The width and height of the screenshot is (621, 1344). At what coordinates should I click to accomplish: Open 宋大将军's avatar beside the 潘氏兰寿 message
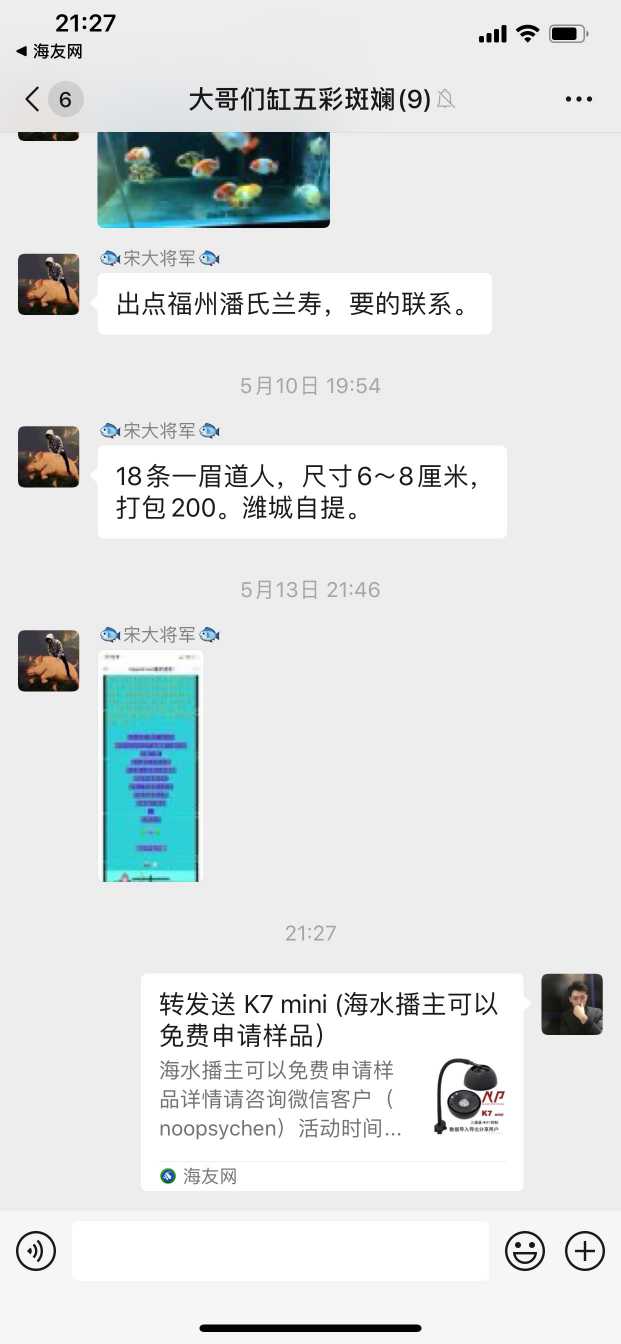coord(48,285)
